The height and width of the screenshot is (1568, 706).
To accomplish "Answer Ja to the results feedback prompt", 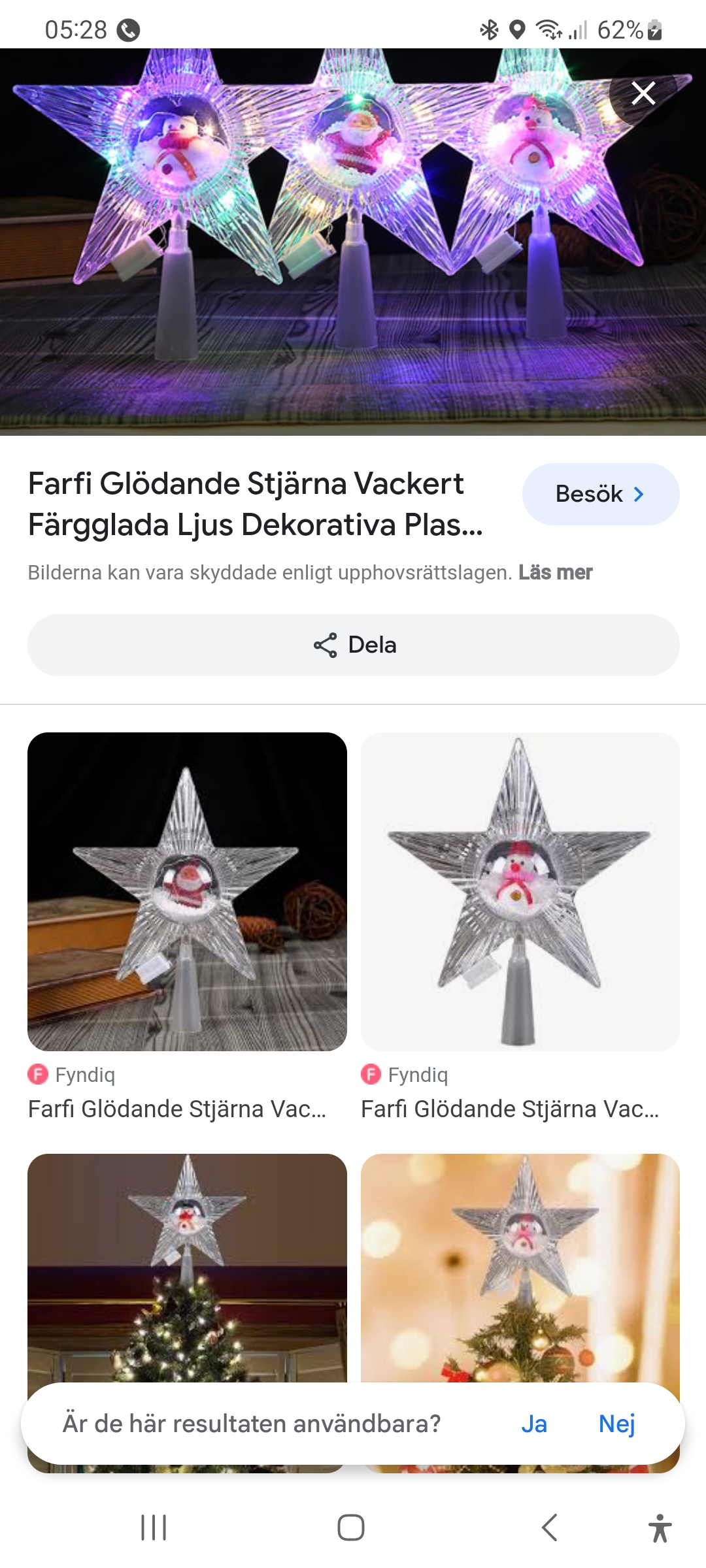I will click(x=533, y=1424).
